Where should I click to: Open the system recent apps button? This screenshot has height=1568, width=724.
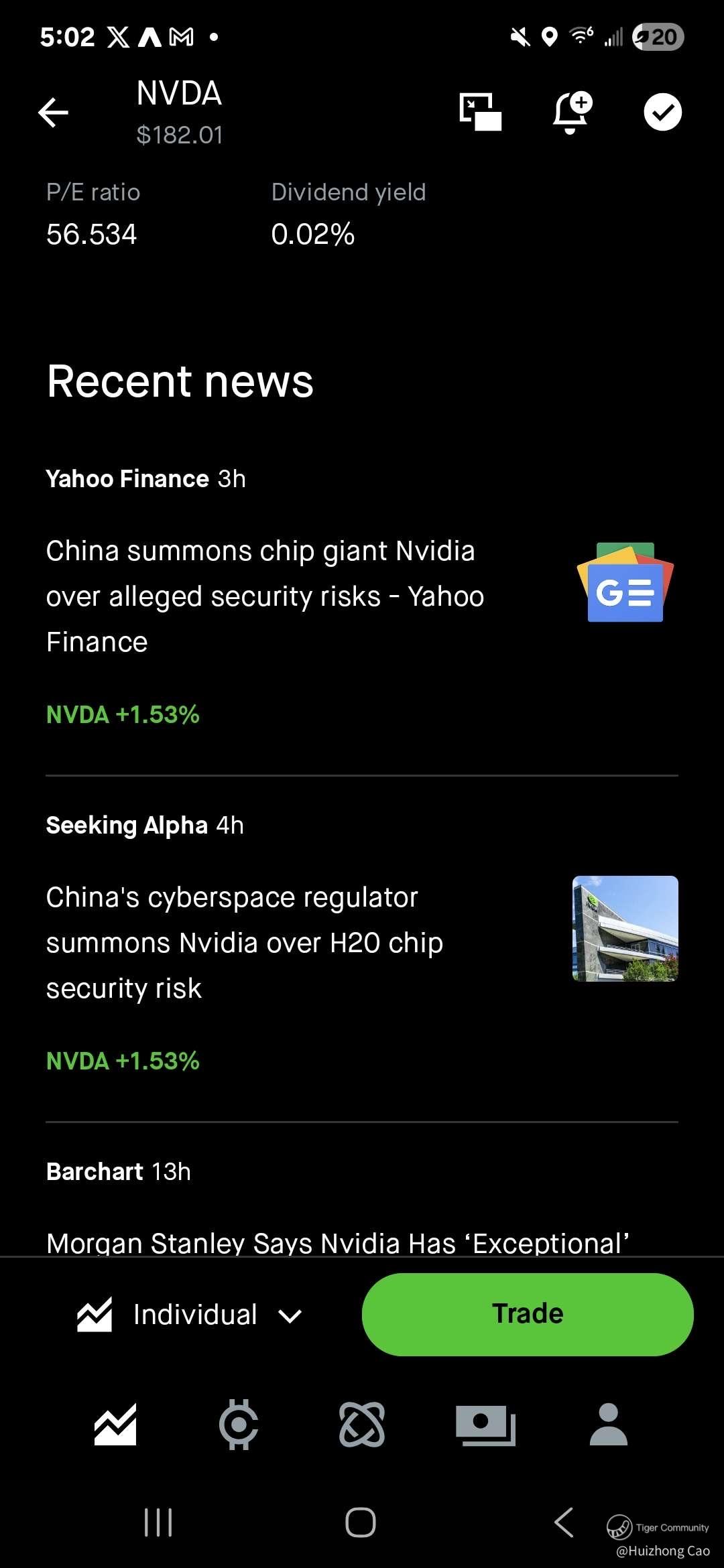click(x=158, y=1522)
